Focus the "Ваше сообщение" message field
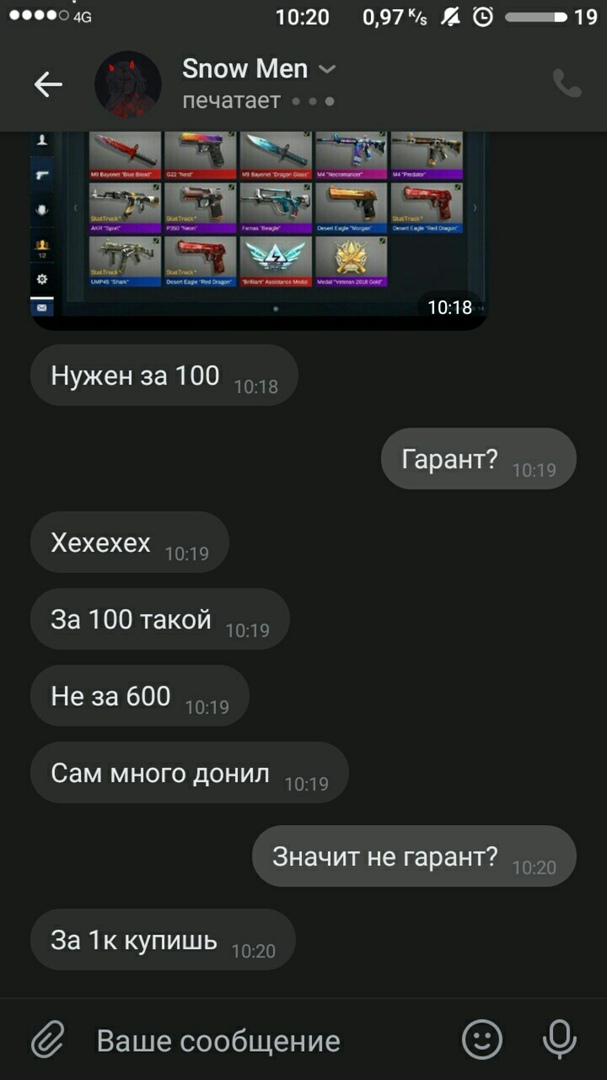607x1080 pixels. click(260, 1040)
